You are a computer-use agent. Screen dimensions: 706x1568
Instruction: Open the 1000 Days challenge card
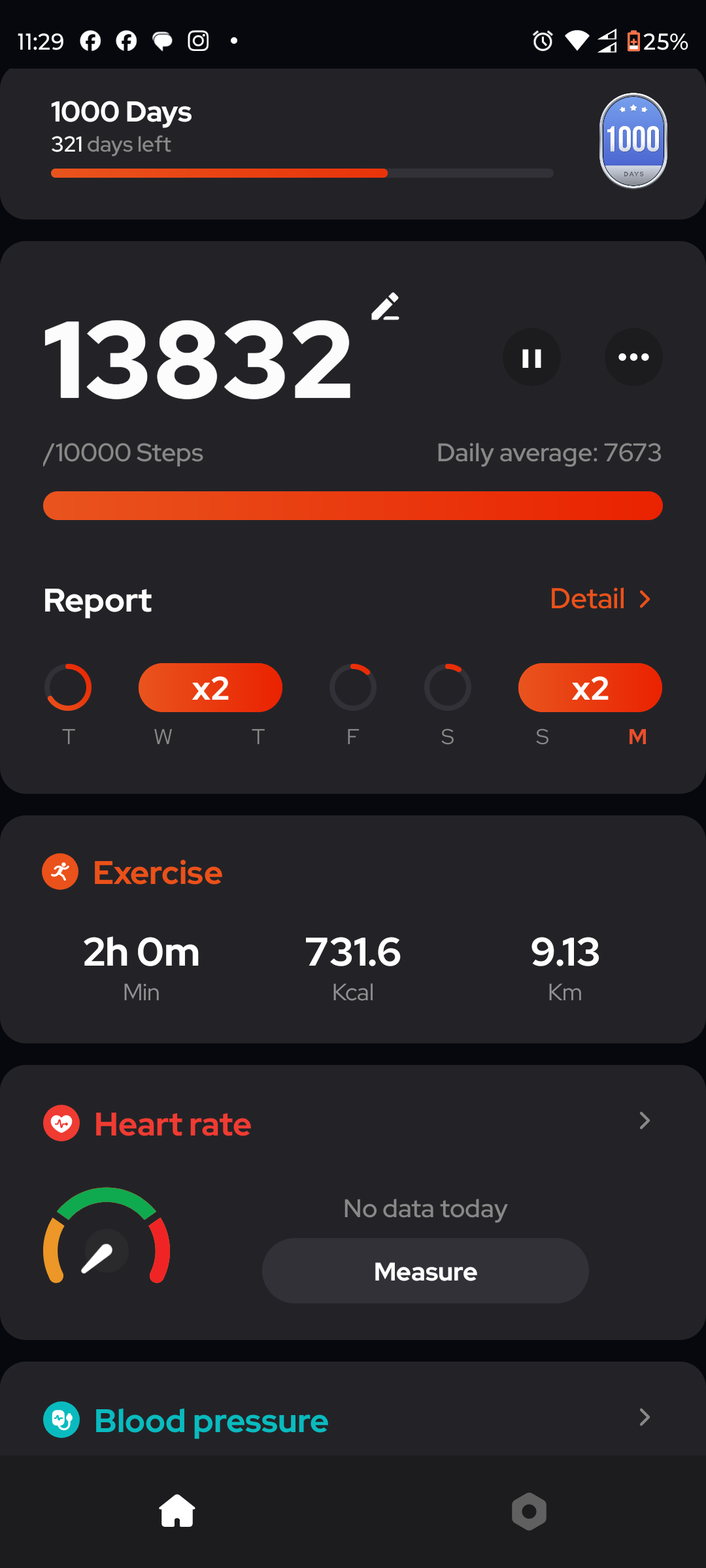[353, 142]
